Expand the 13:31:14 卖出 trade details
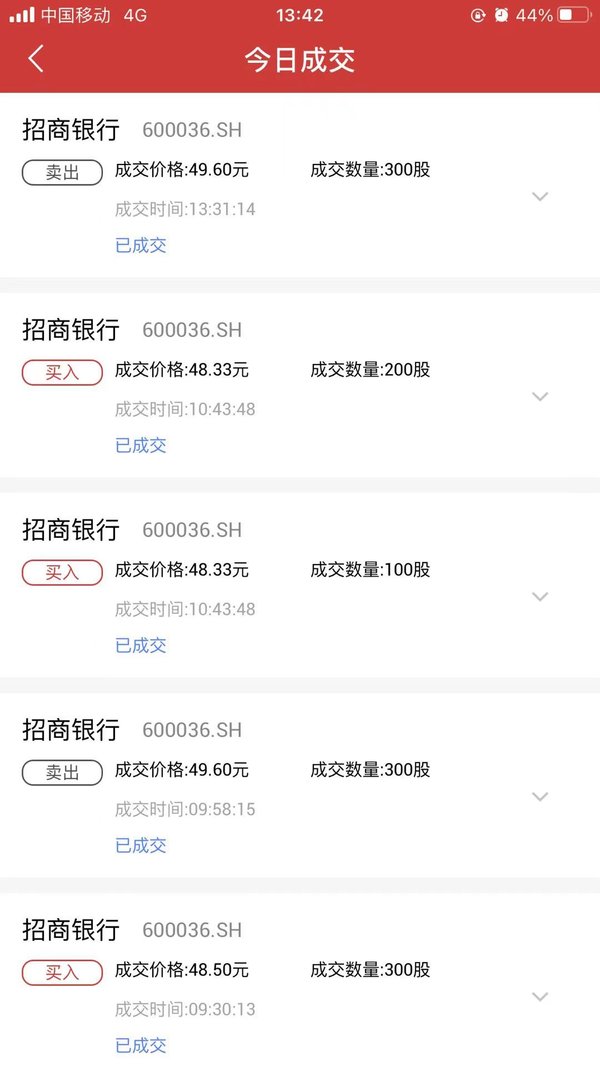Screen dimensions: 600x1067 540,197
